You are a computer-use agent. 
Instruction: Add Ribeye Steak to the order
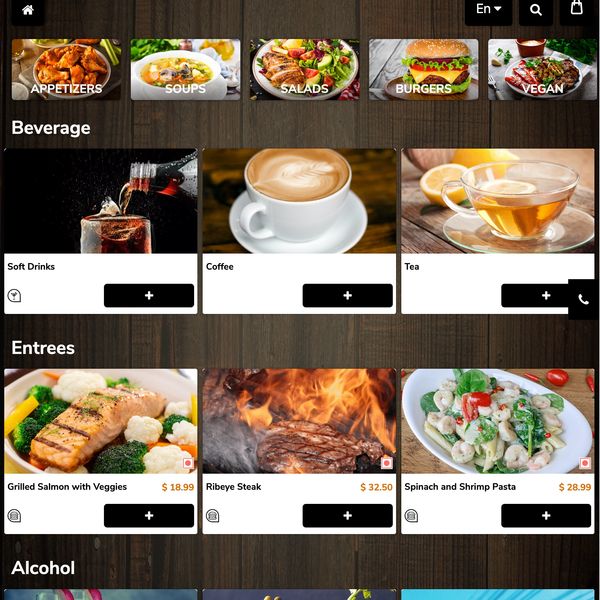point(347,515)
